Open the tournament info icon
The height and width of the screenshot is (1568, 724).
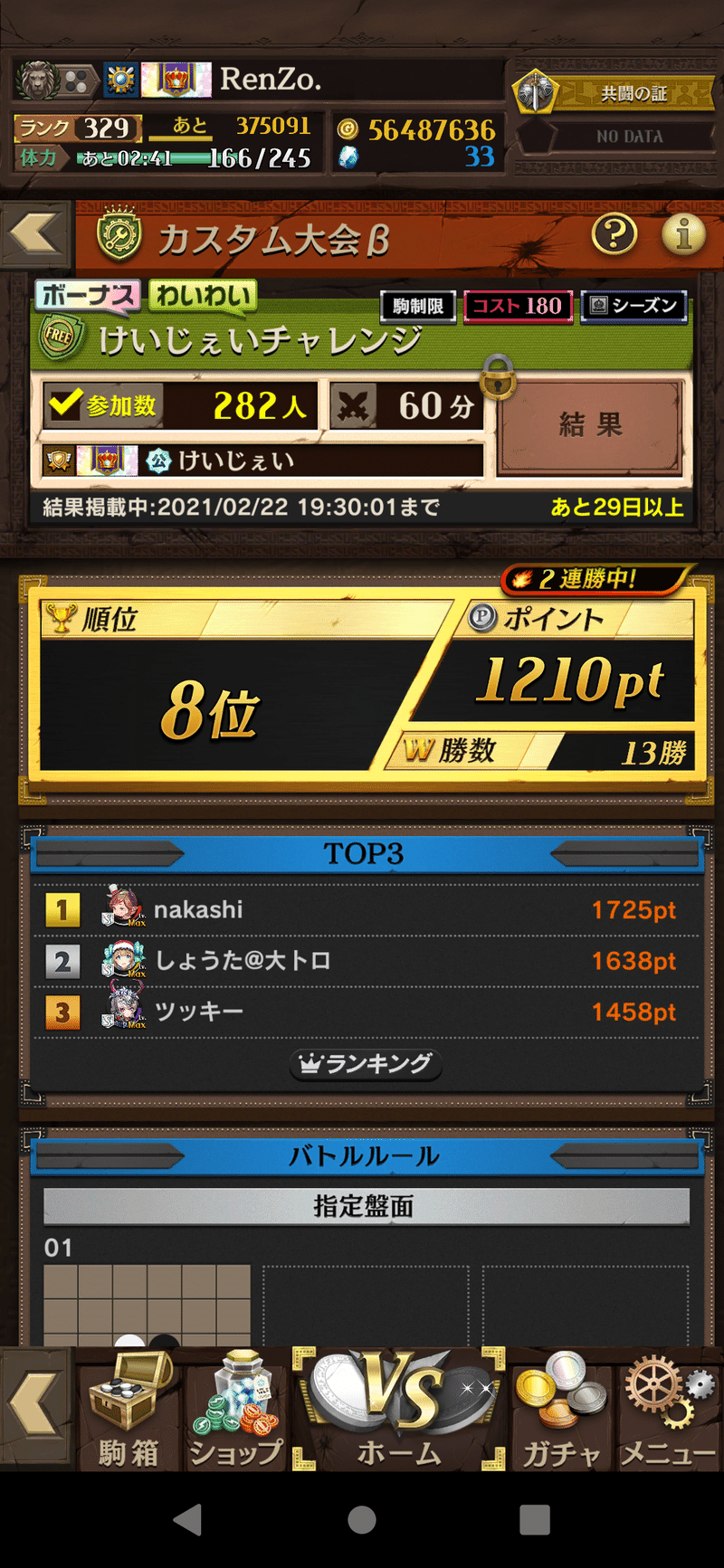(683, 234)
